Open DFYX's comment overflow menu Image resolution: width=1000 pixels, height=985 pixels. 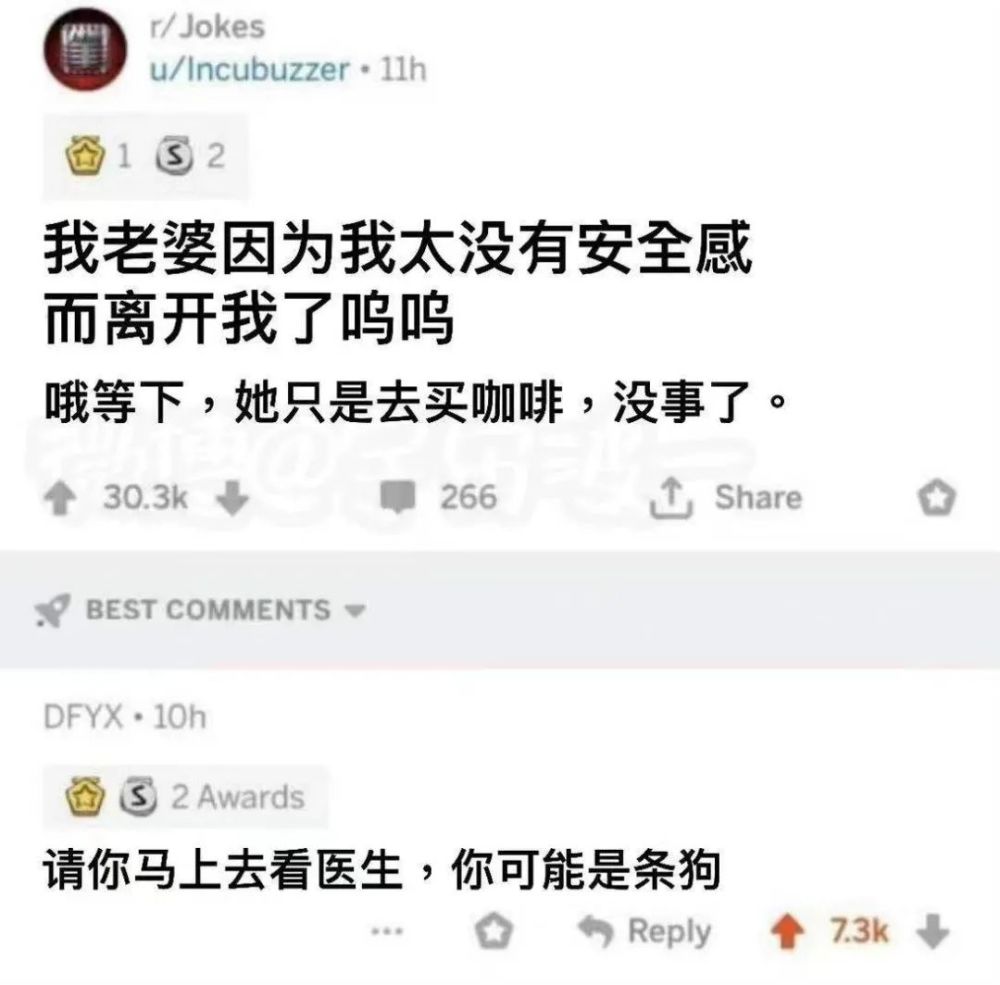click(x=387, y=931)
